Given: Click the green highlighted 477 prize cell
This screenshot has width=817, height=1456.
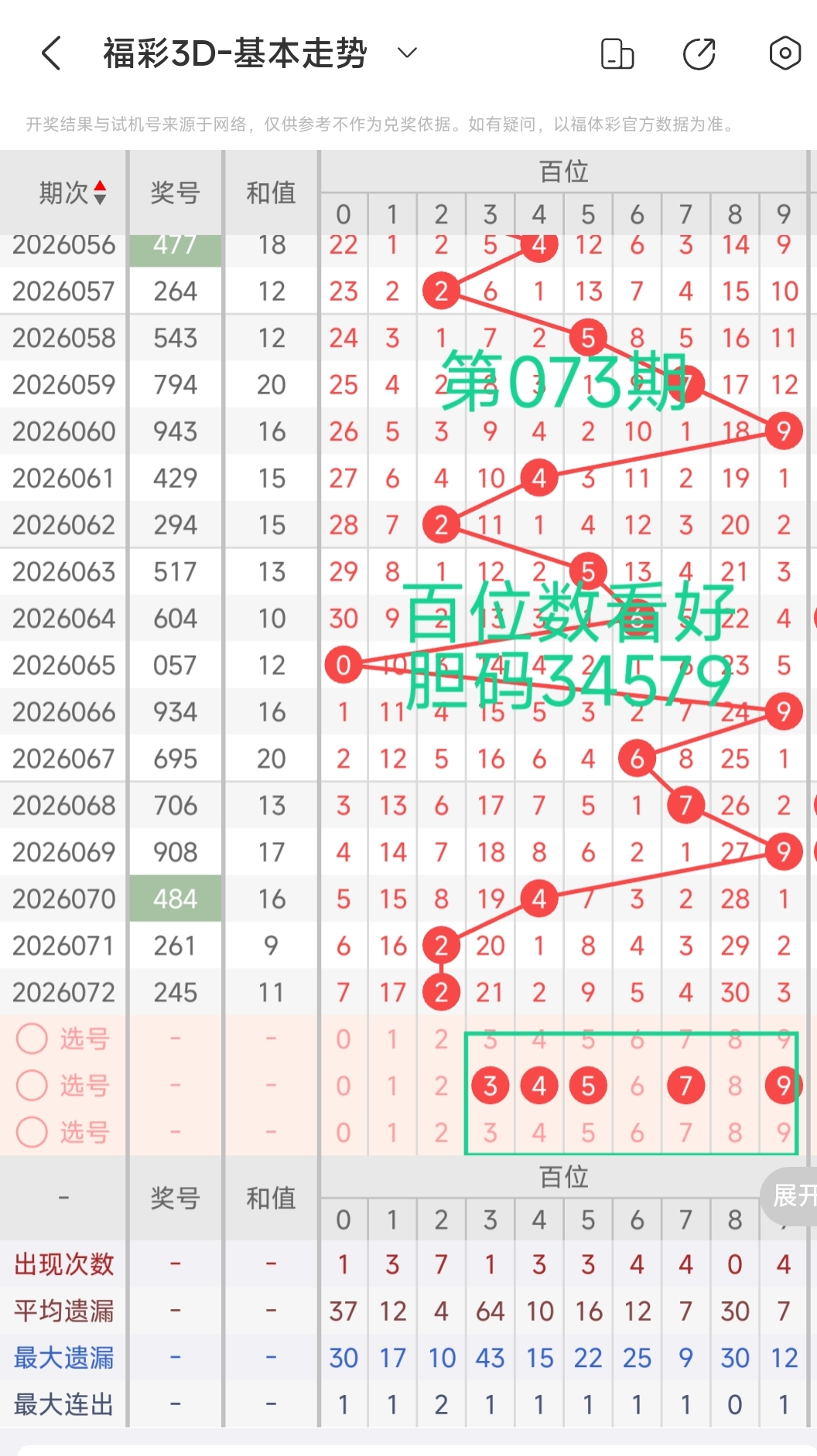Looking at the screenshot, I should [176, 244].
